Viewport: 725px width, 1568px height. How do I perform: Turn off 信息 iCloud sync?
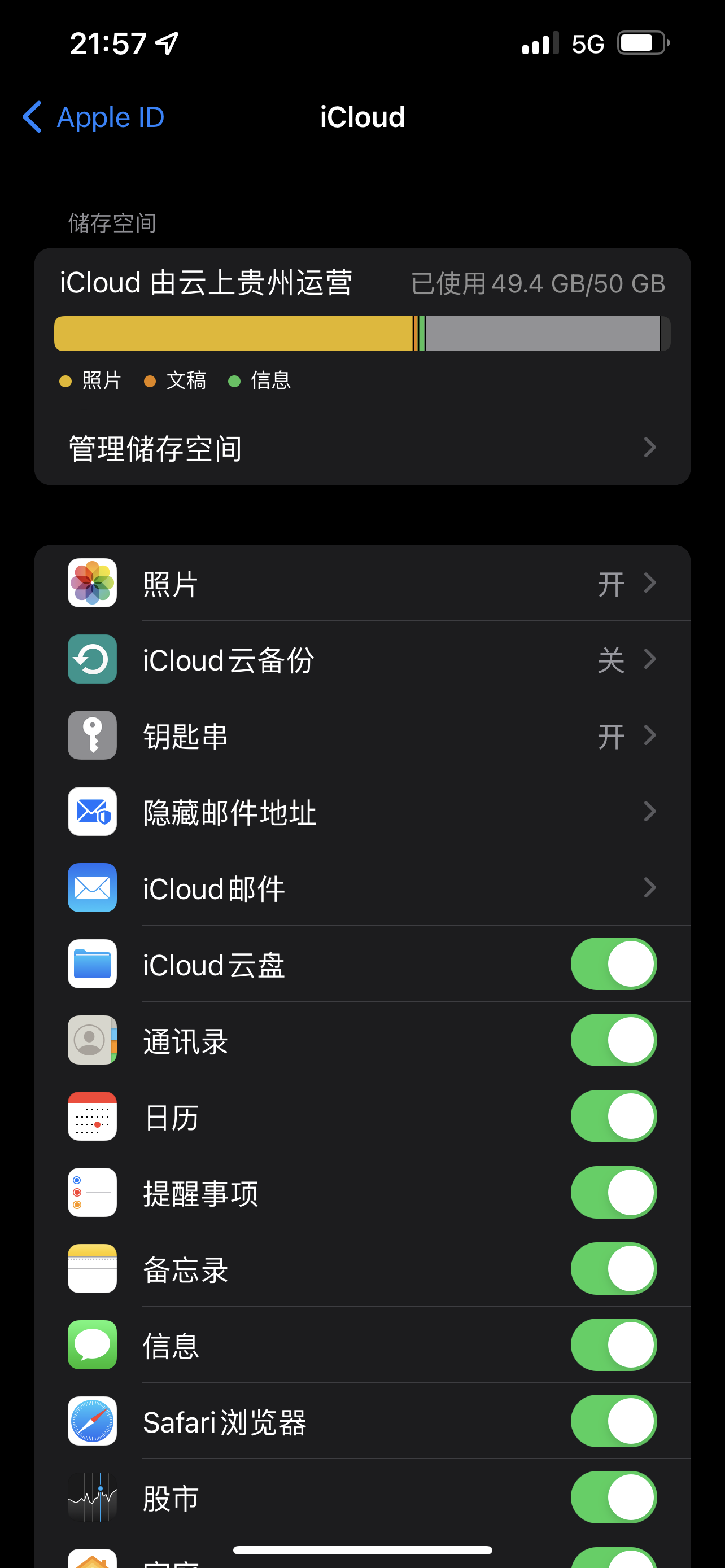pyautogui.click(x=613, y=1344)
